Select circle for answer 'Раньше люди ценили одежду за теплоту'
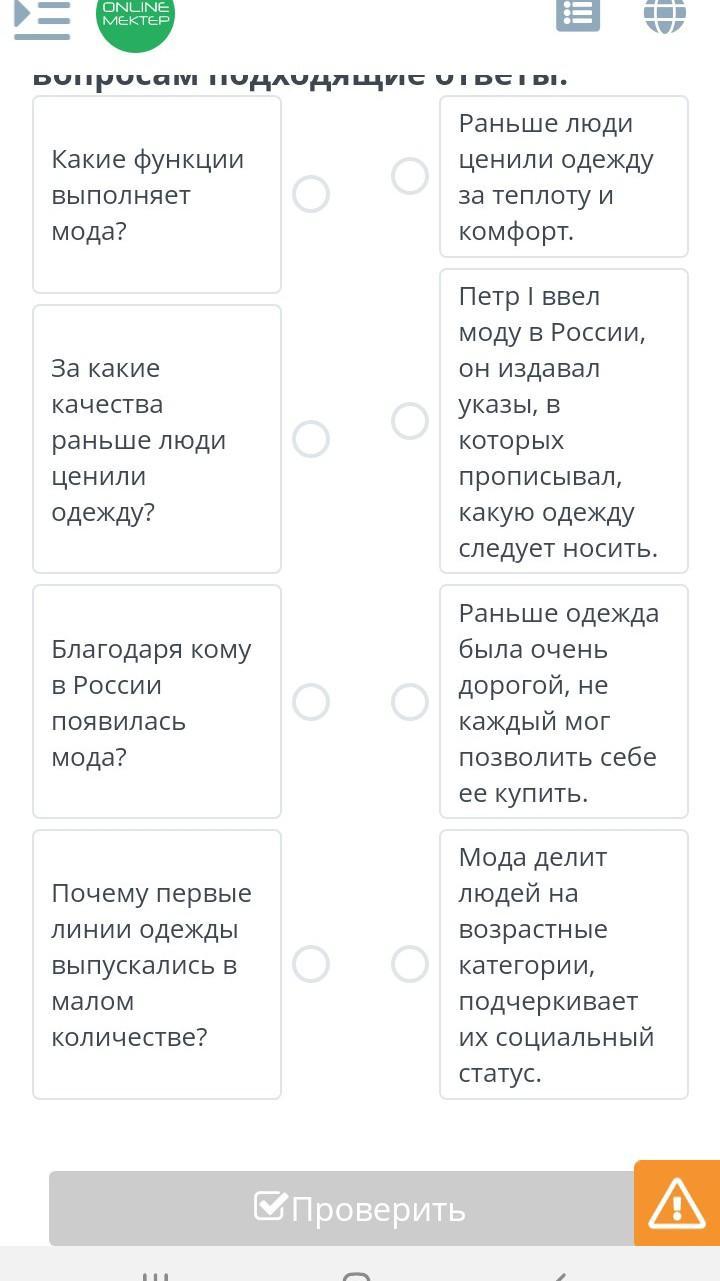Viewport: 720px width, 1281px height. 410,176
